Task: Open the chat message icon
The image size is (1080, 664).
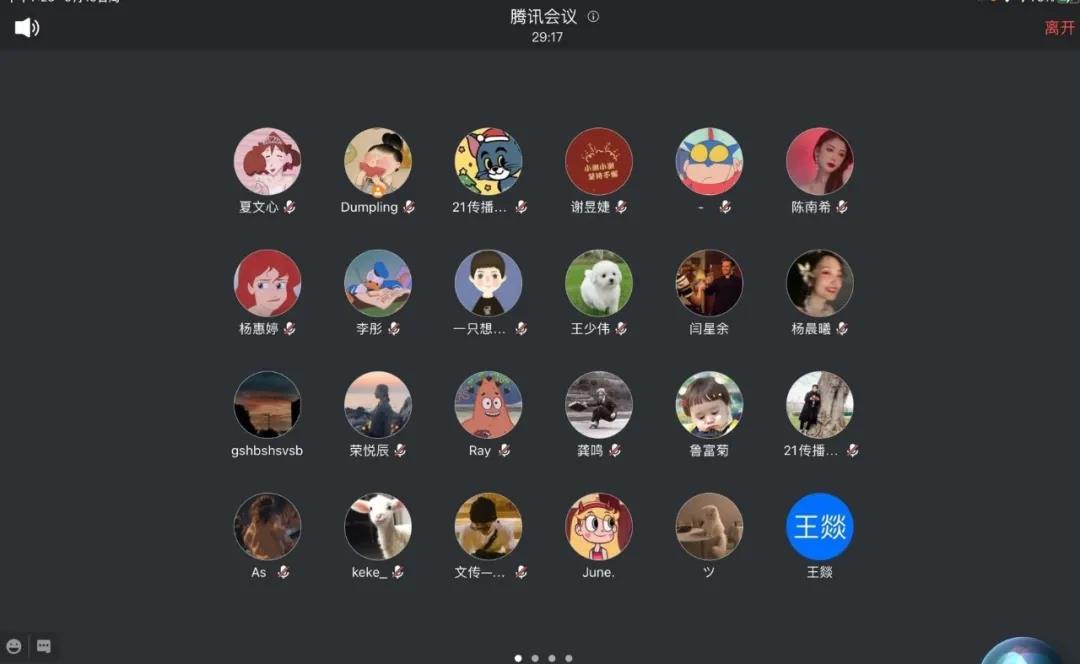Action: (x=44, y=646)
